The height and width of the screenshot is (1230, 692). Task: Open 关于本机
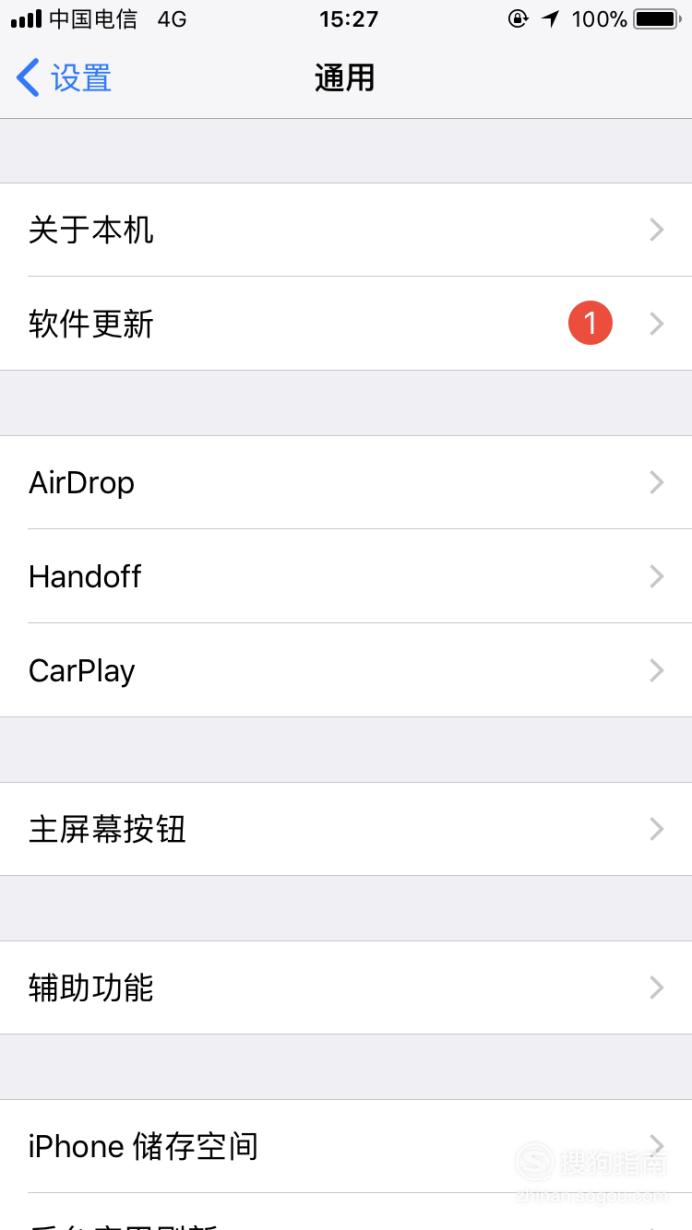point(346,230)
